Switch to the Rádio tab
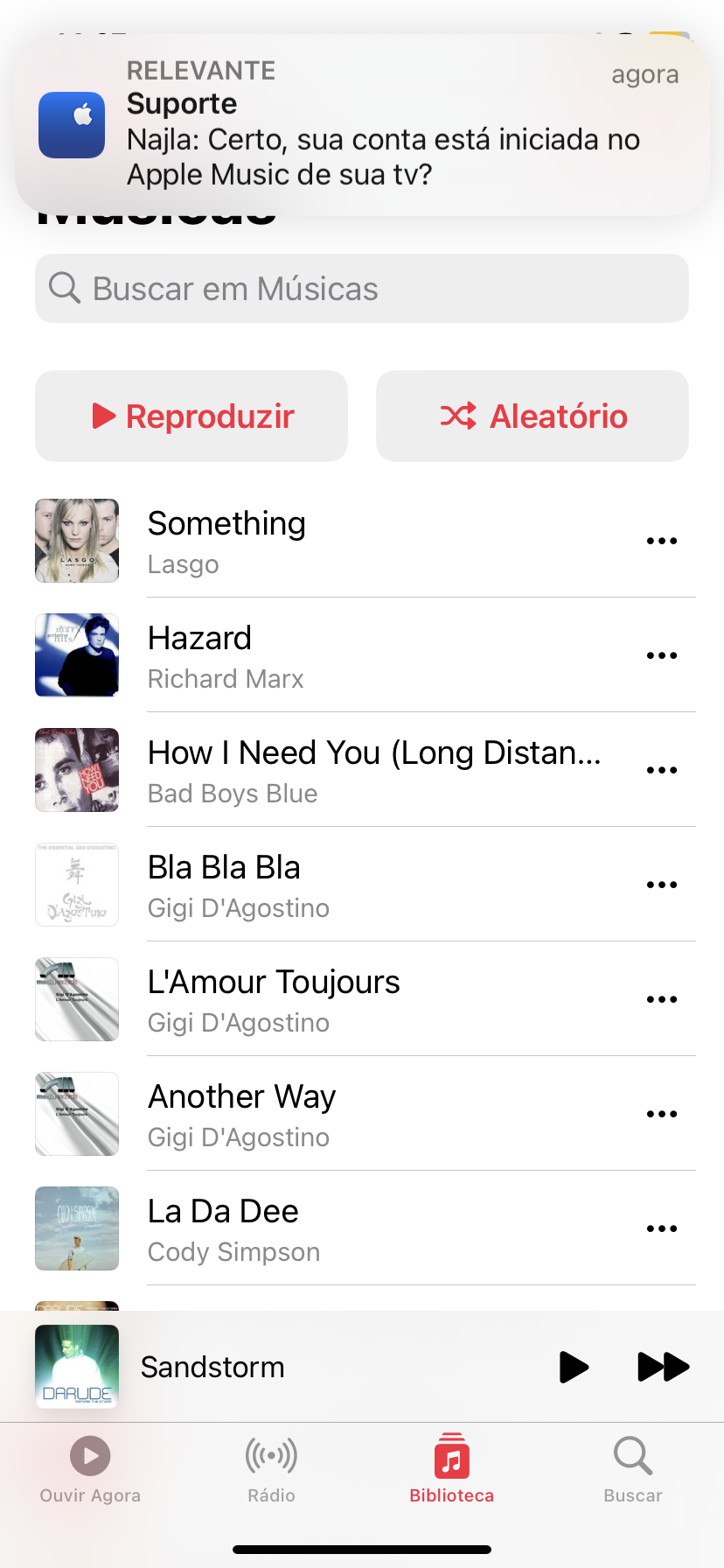The width and height of the screenshot is (724, 1568). point(271,1470)
